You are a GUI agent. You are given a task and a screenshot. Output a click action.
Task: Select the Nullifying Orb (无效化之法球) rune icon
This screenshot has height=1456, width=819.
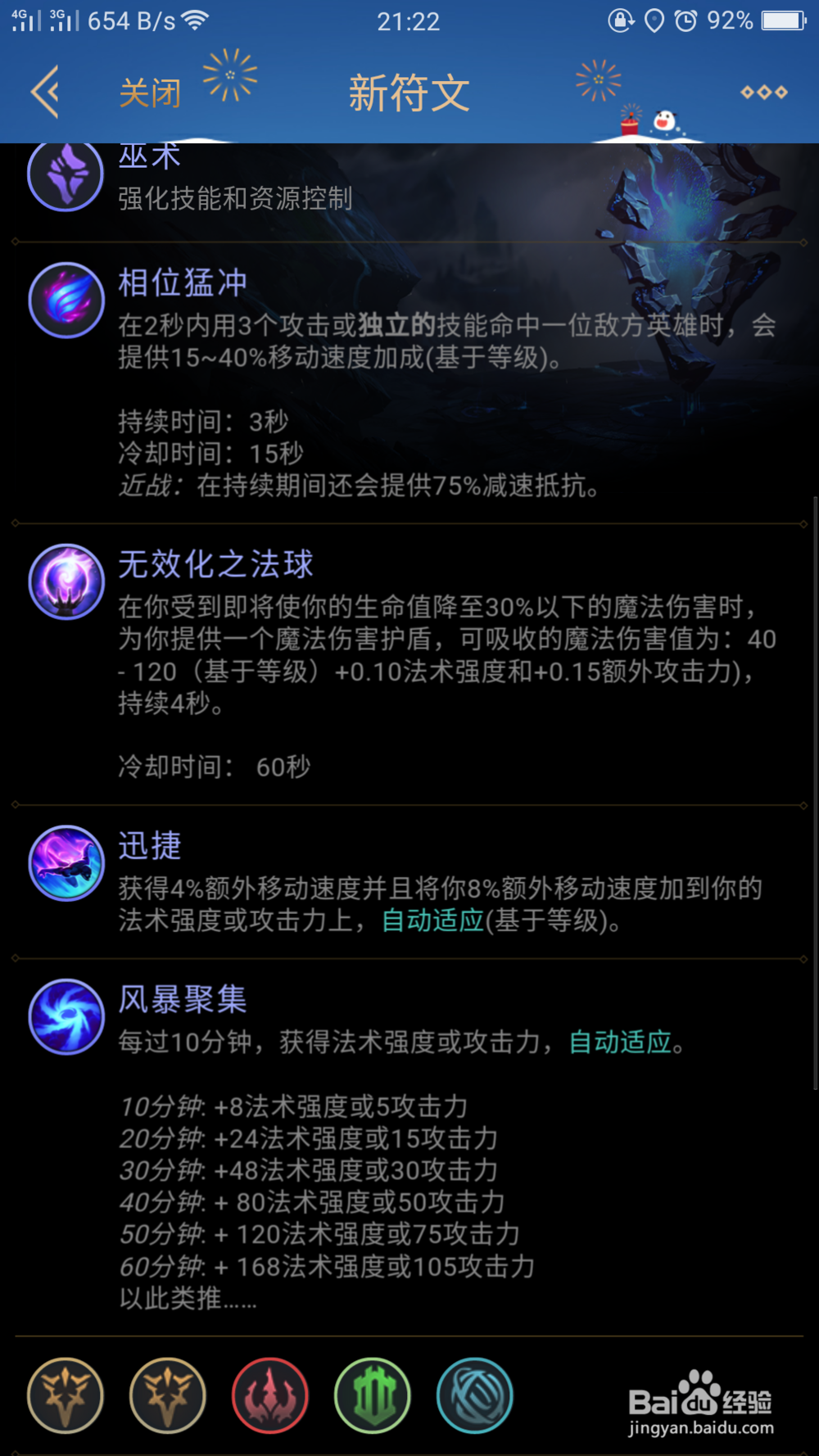66,581
